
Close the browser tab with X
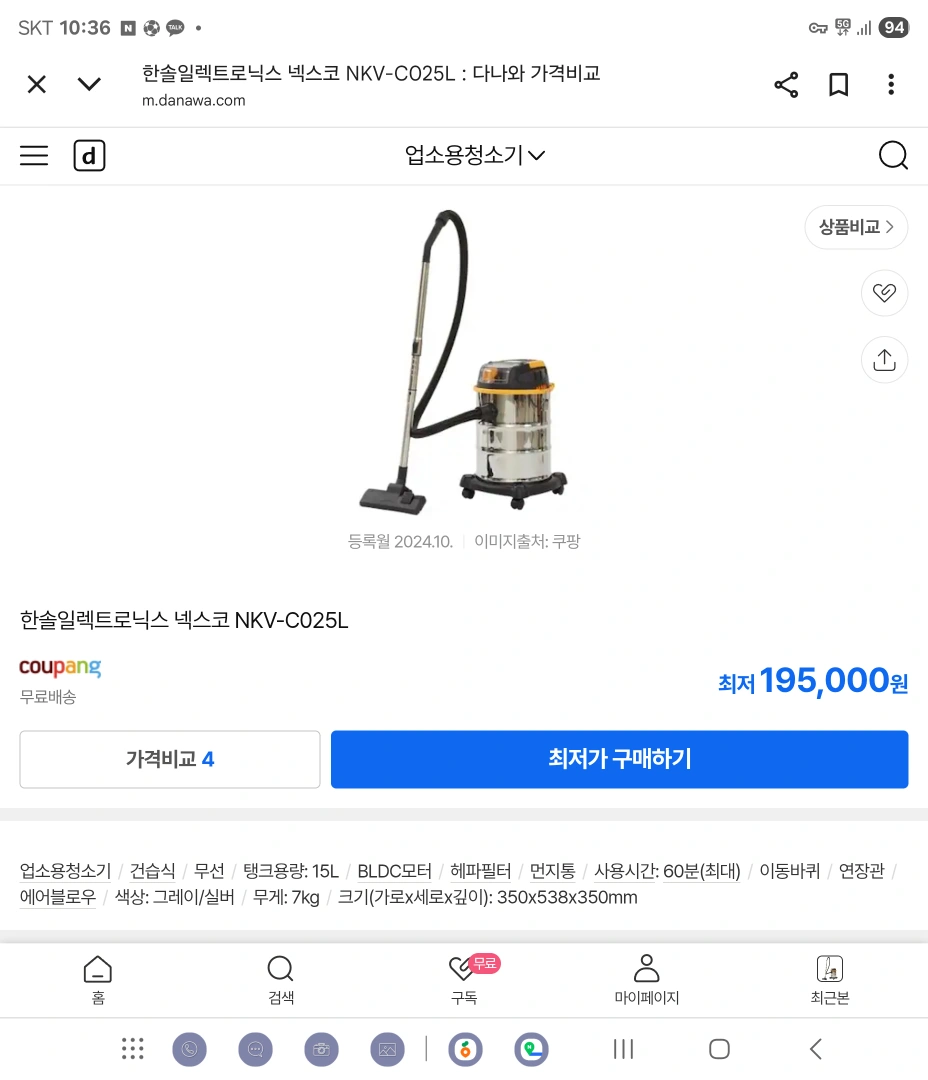point(37,85)
